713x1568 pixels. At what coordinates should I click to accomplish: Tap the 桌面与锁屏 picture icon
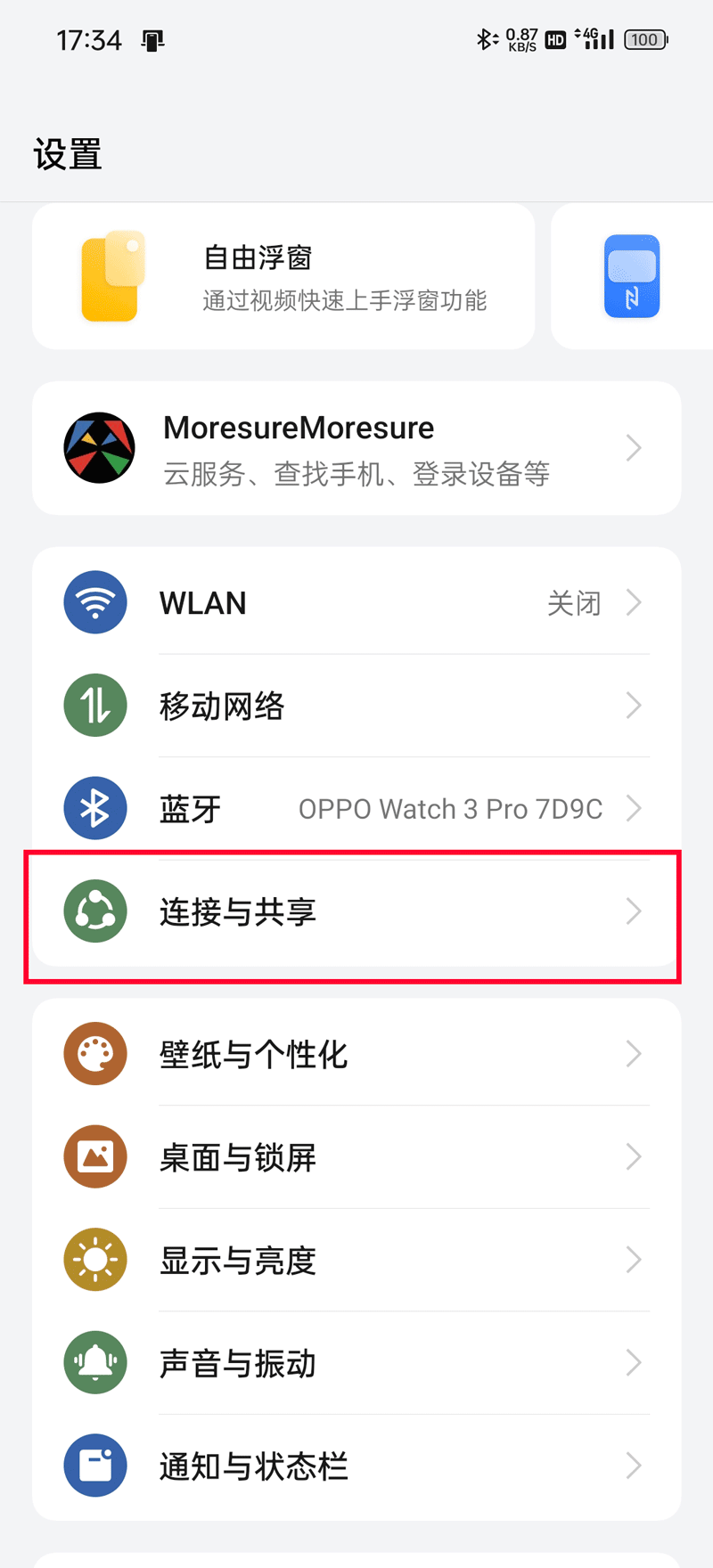click(x=95, y=1156)
